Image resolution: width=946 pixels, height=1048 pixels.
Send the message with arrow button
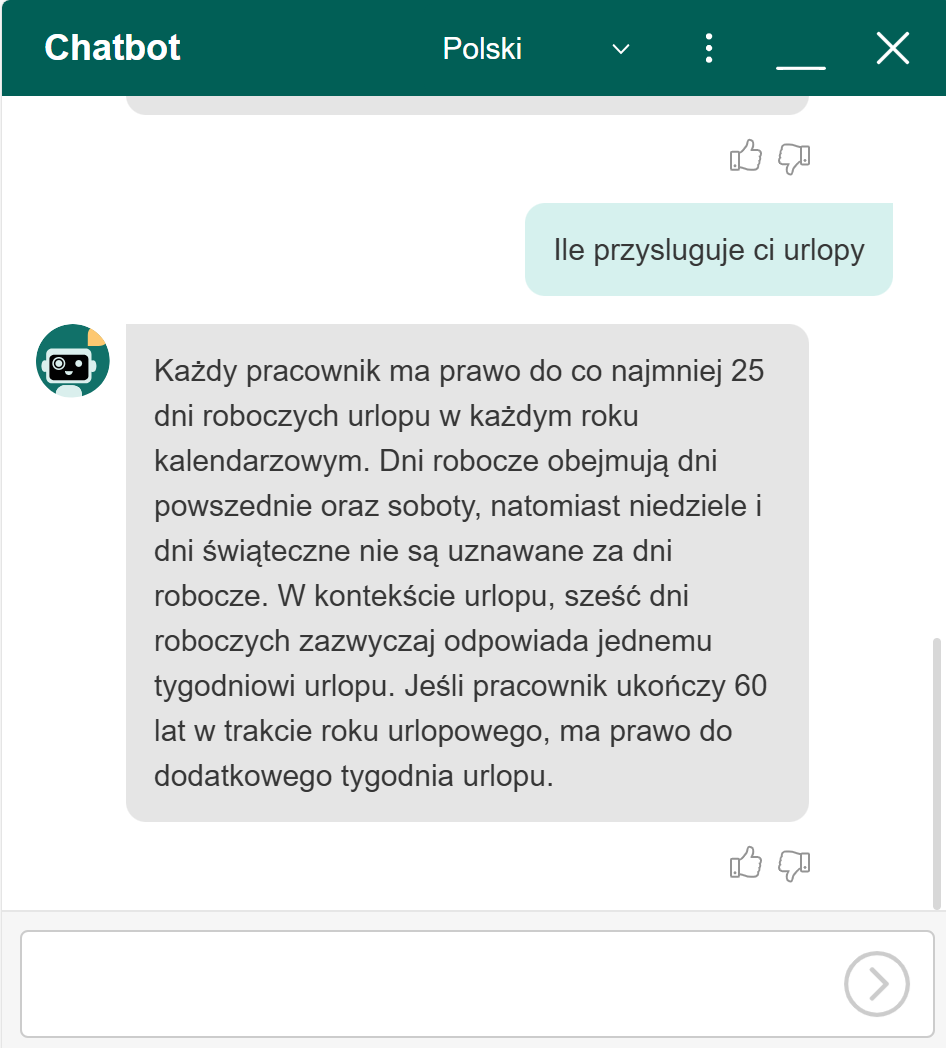tap(877, 984)
